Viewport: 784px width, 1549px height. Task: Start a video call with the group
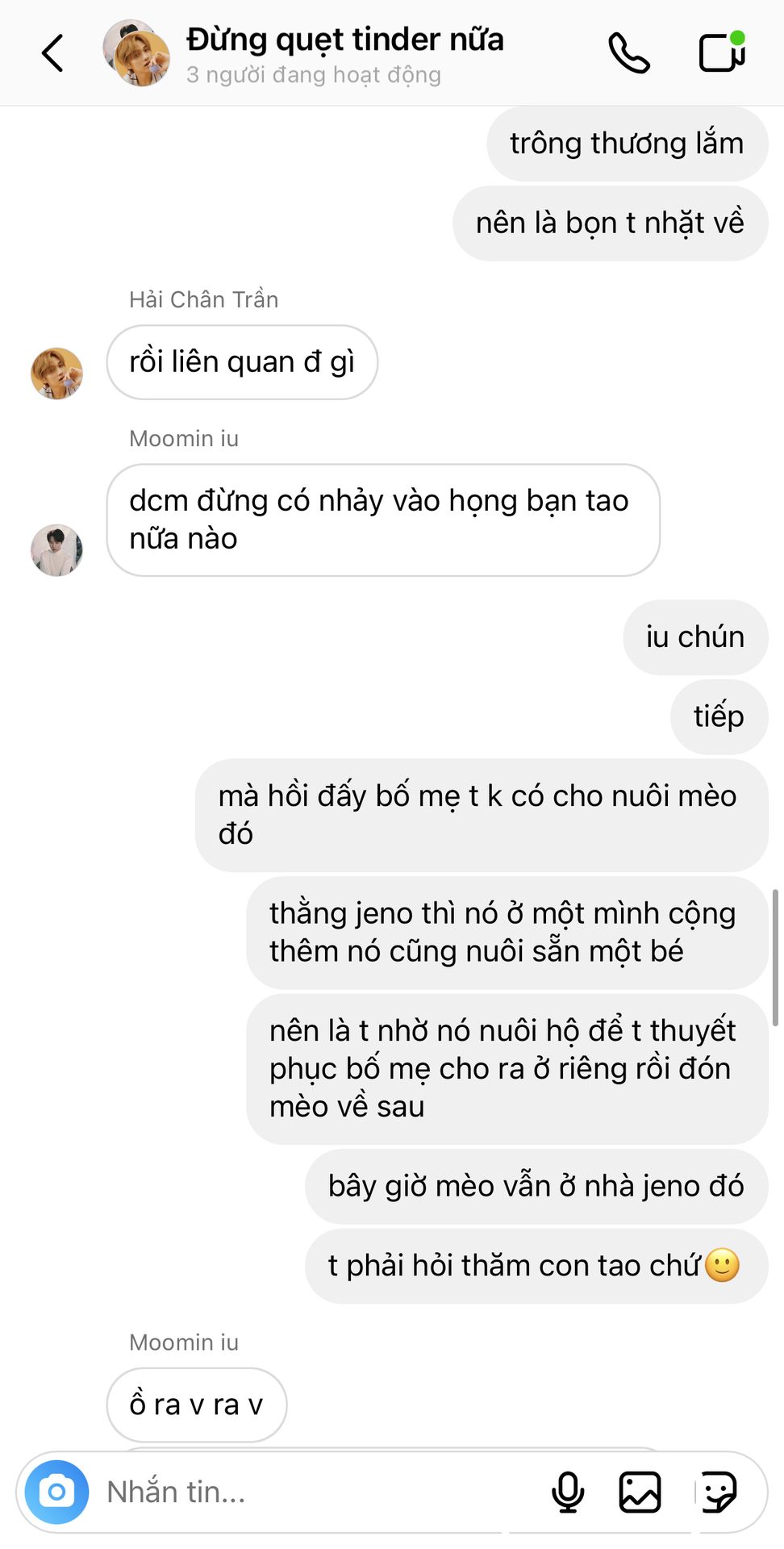pyautogui.click(x=721, y=53)
